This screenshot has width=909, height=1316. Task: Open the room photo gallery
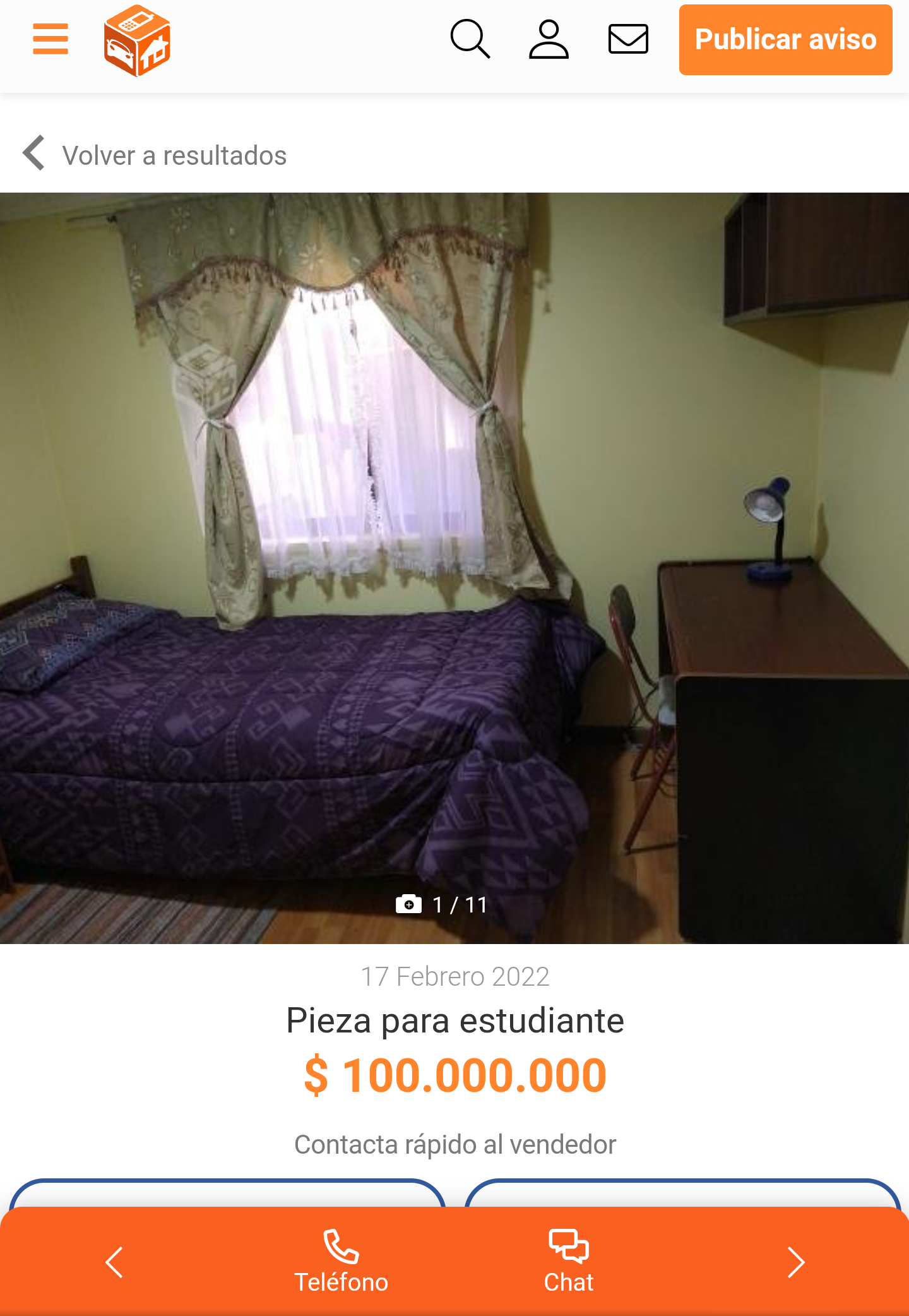[454, 568]
